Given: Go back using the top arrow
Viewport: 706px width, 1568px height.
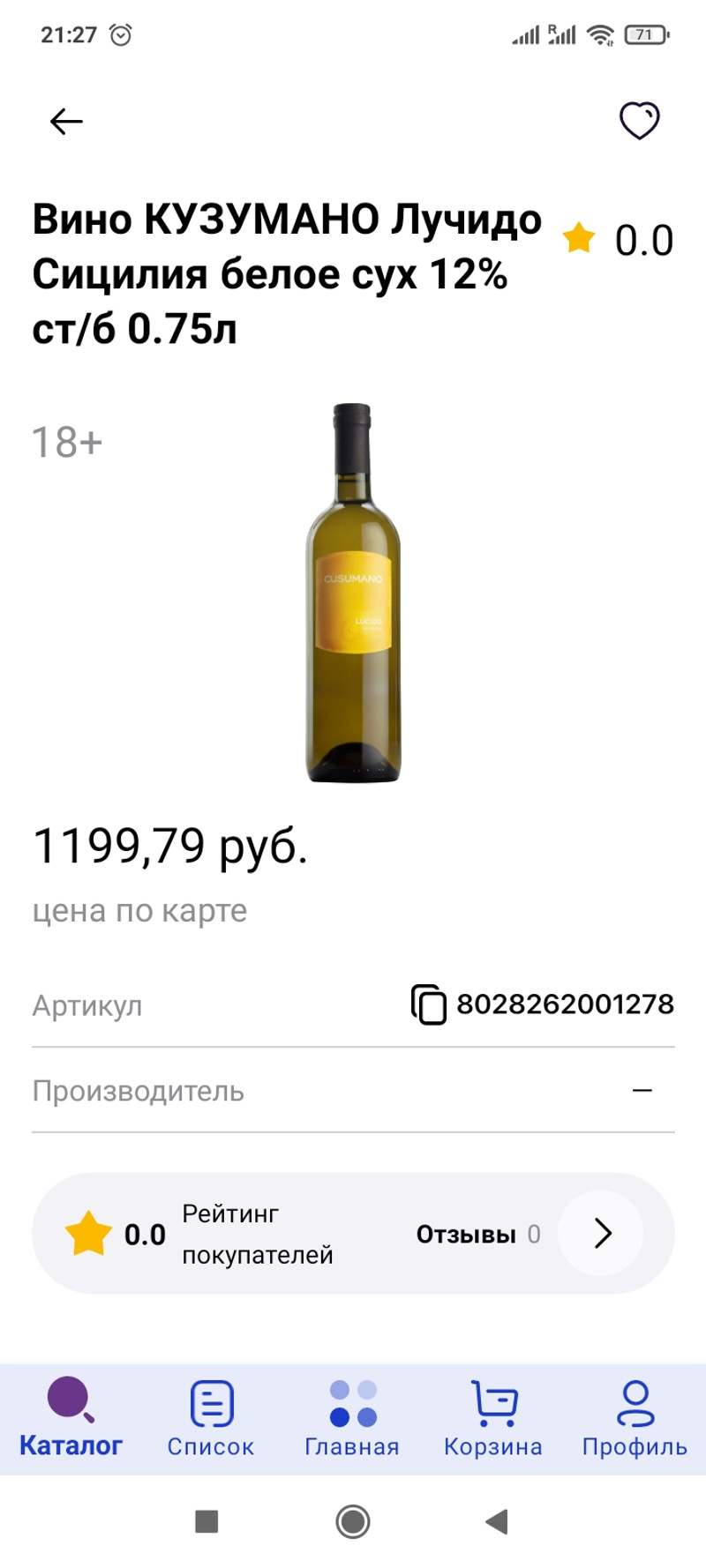Looking at the screenshot, I should 66,122.
